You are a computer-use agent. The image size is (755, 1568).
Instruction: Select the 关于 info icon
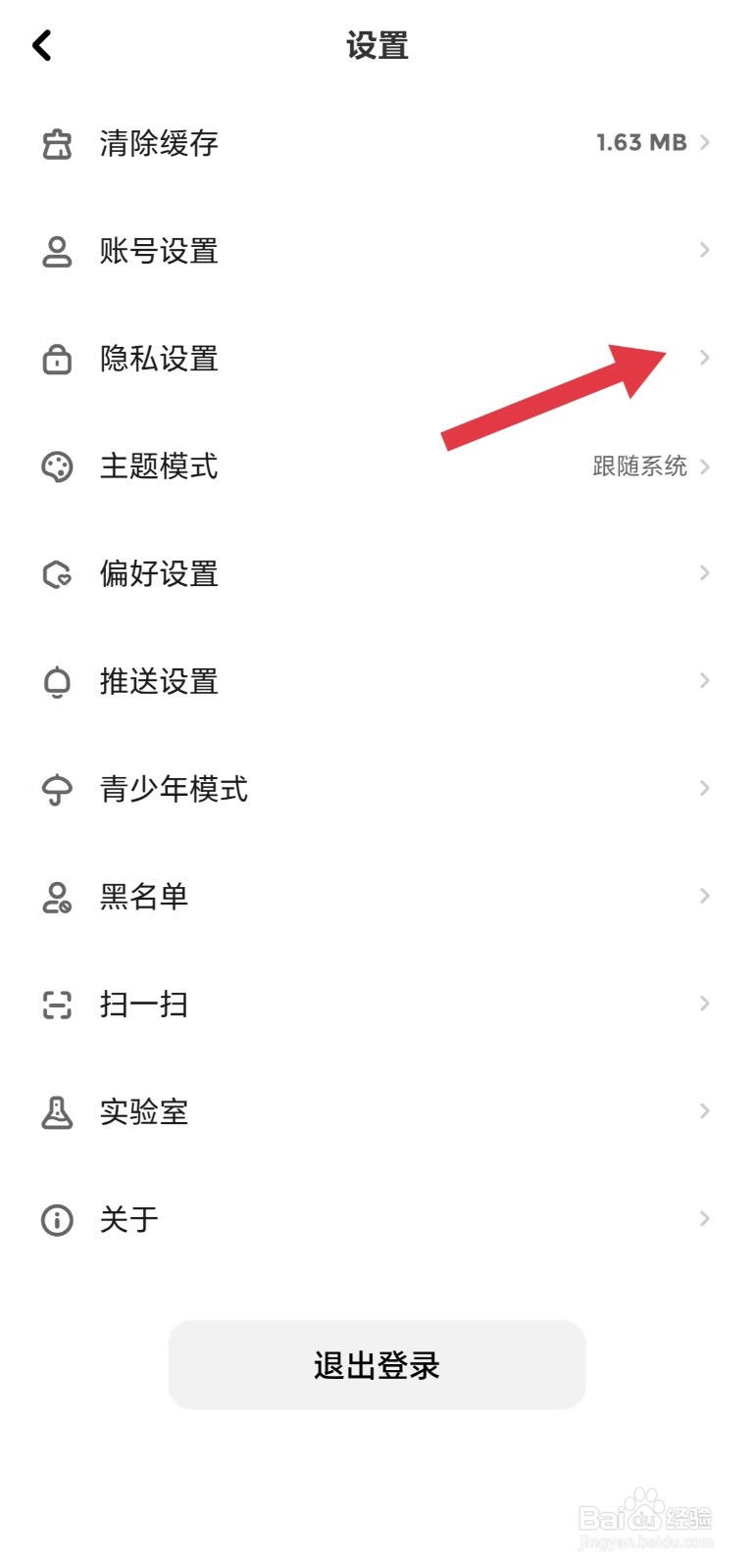[57, 1218]
